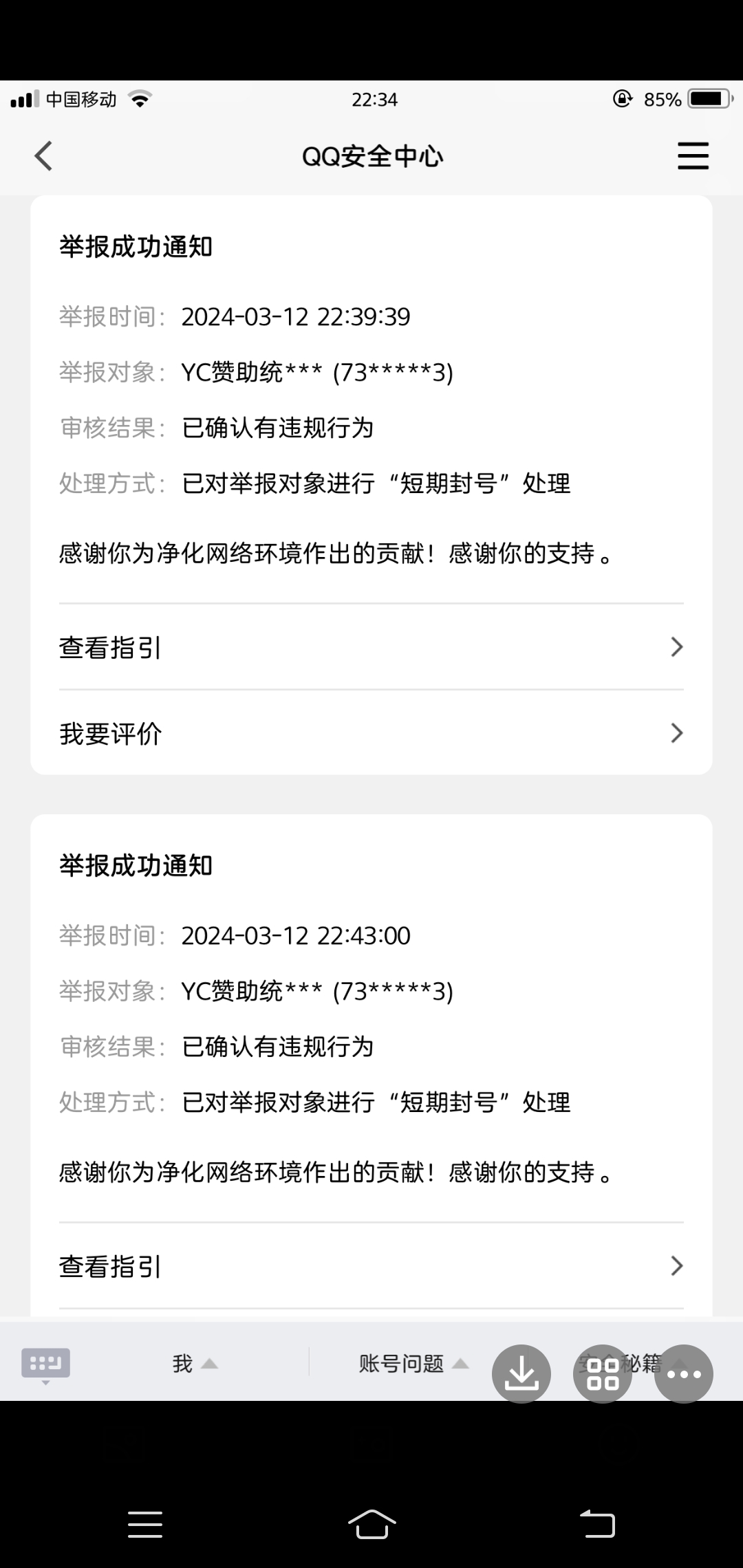Tap the report time 2024-03-12 22:39:39 text
Viewport: 743px width, 1568px height.
click(296, 317)
